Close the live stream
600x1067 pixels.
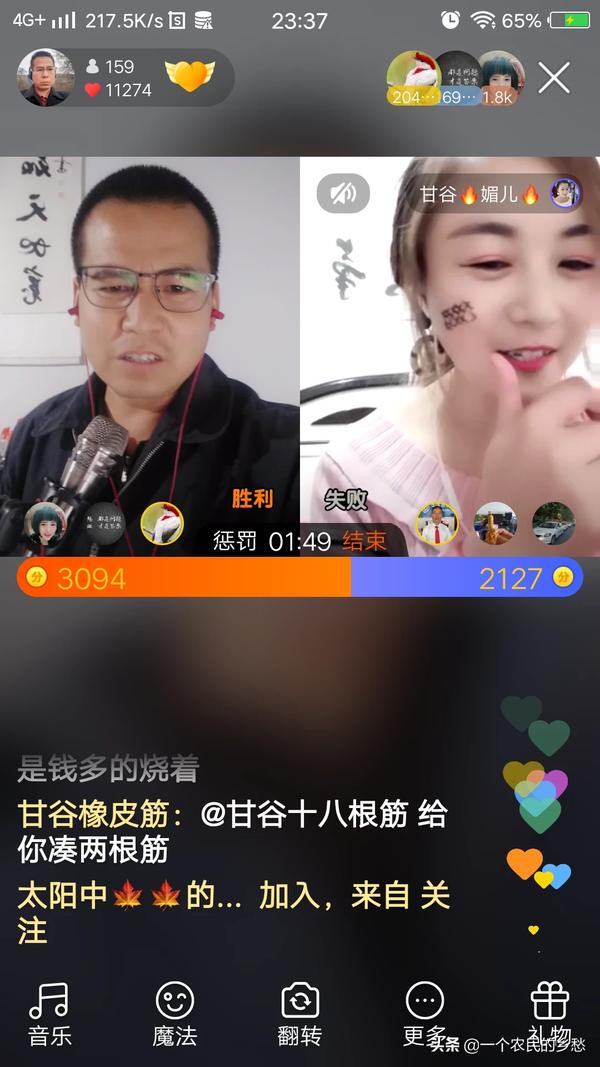(554, 78)
